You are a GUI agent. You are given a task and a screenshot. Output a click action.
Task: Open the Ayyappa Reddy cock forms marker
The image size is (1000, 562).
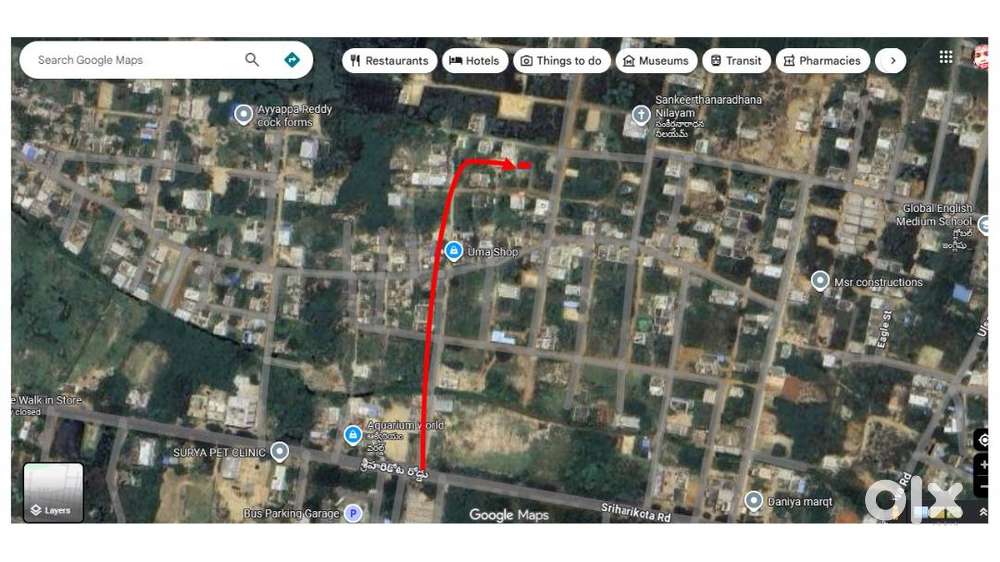pyautogui.click(x=243, y=114)
